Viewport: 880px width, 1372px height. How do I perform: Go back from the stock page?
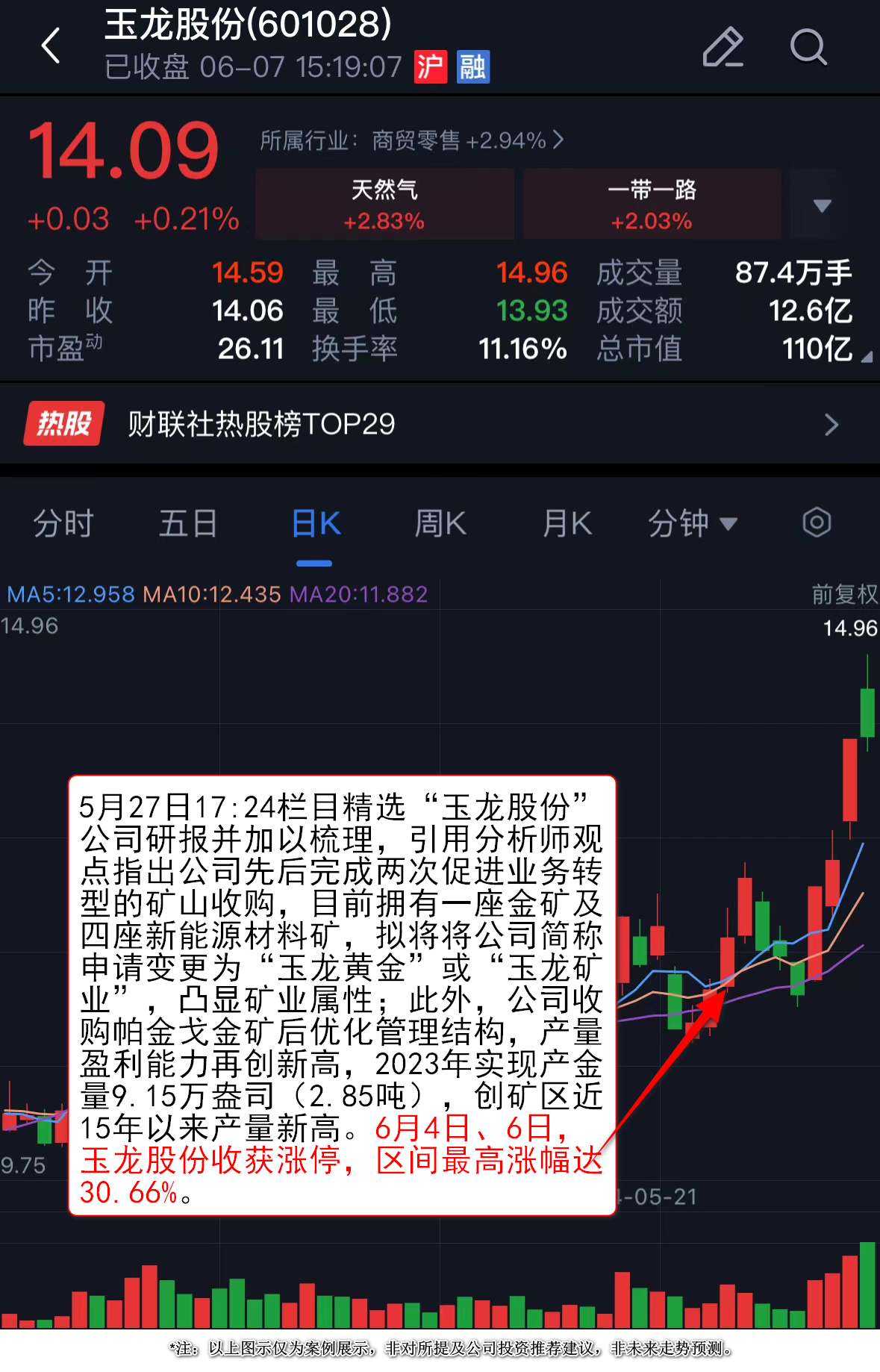pyautogui.click(x=51, y=46)
